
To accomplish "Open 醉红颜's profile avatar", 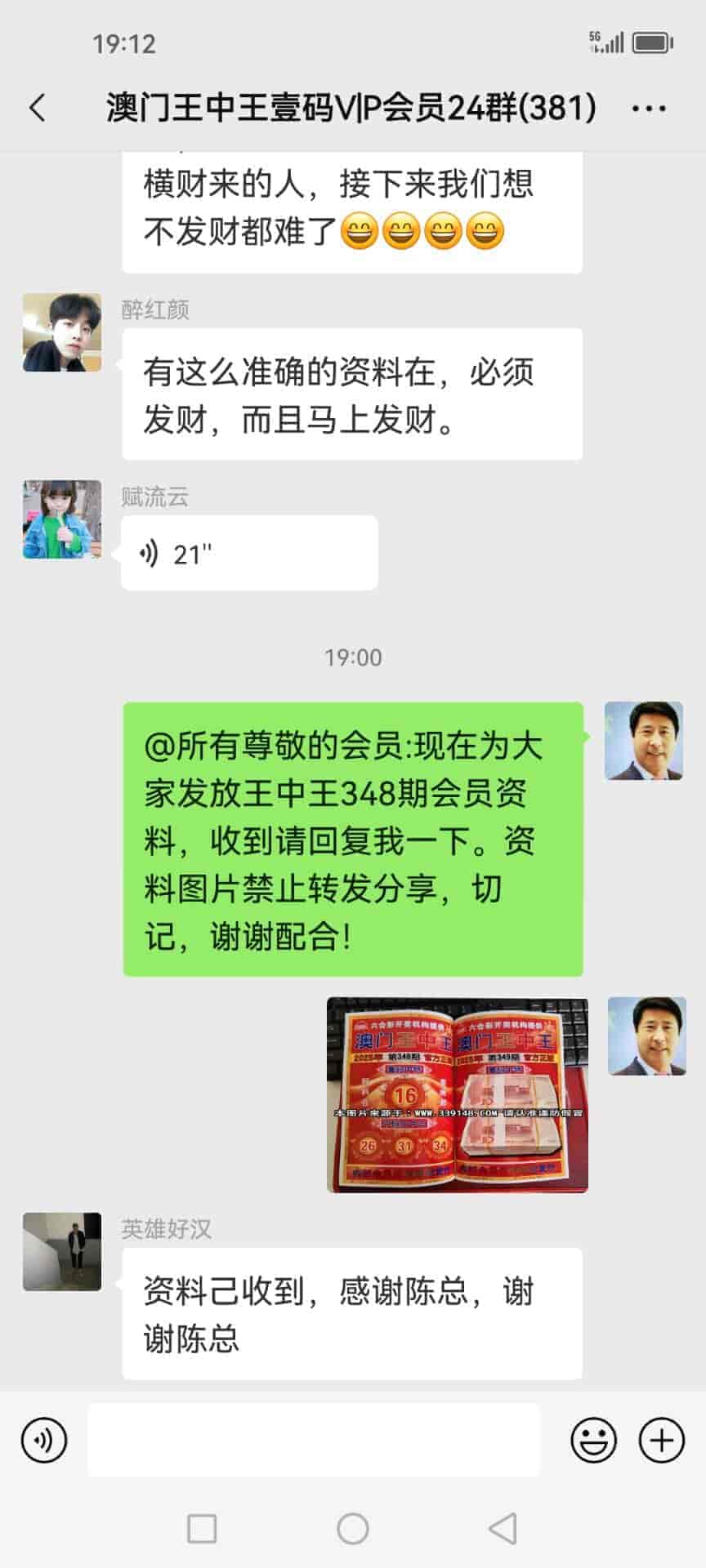I will (x=62, y=333).
